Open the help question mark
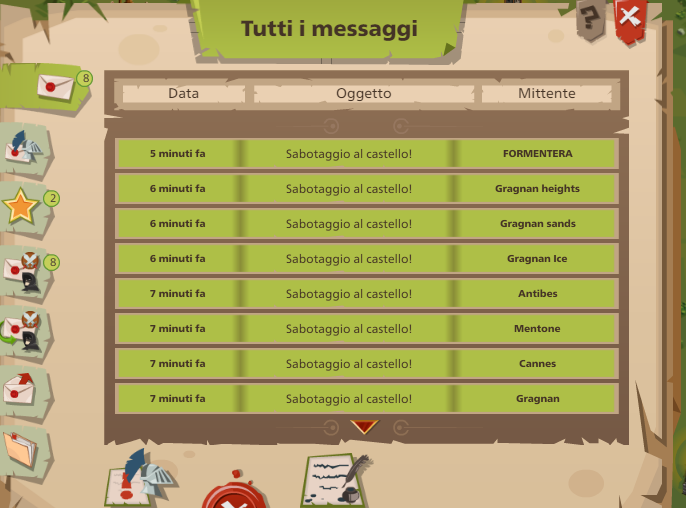 590,18
